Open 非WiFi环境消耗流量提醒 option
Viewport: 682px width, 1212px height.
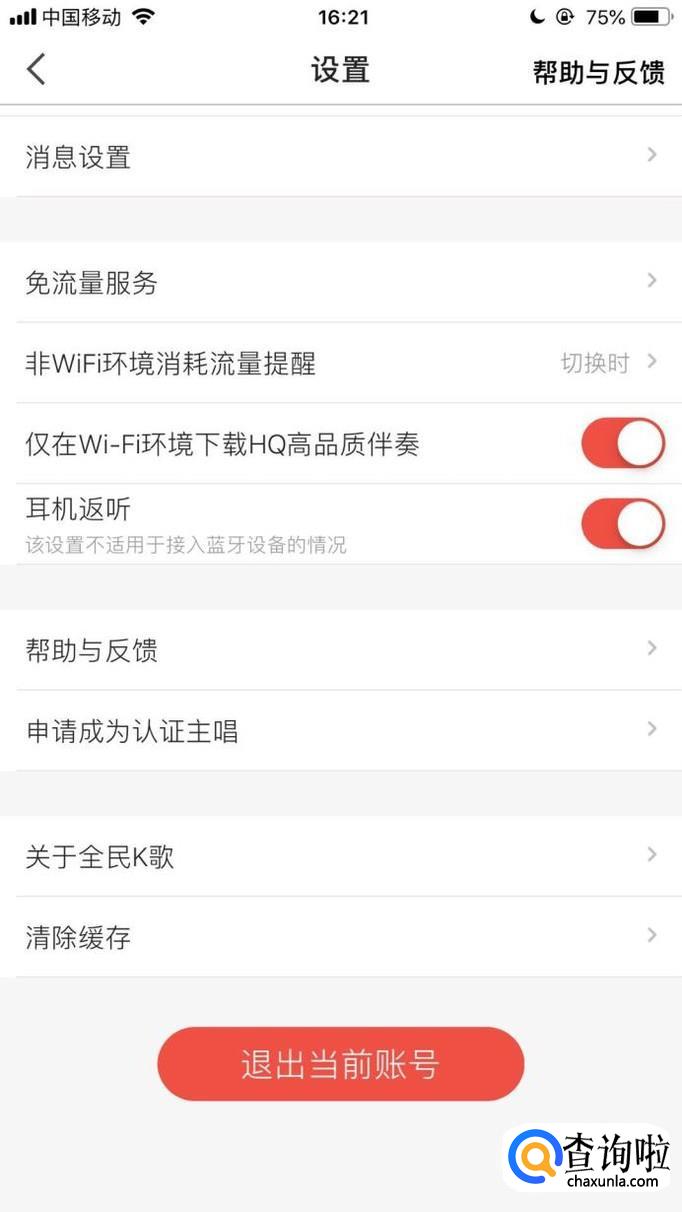[x=340, y=363]
